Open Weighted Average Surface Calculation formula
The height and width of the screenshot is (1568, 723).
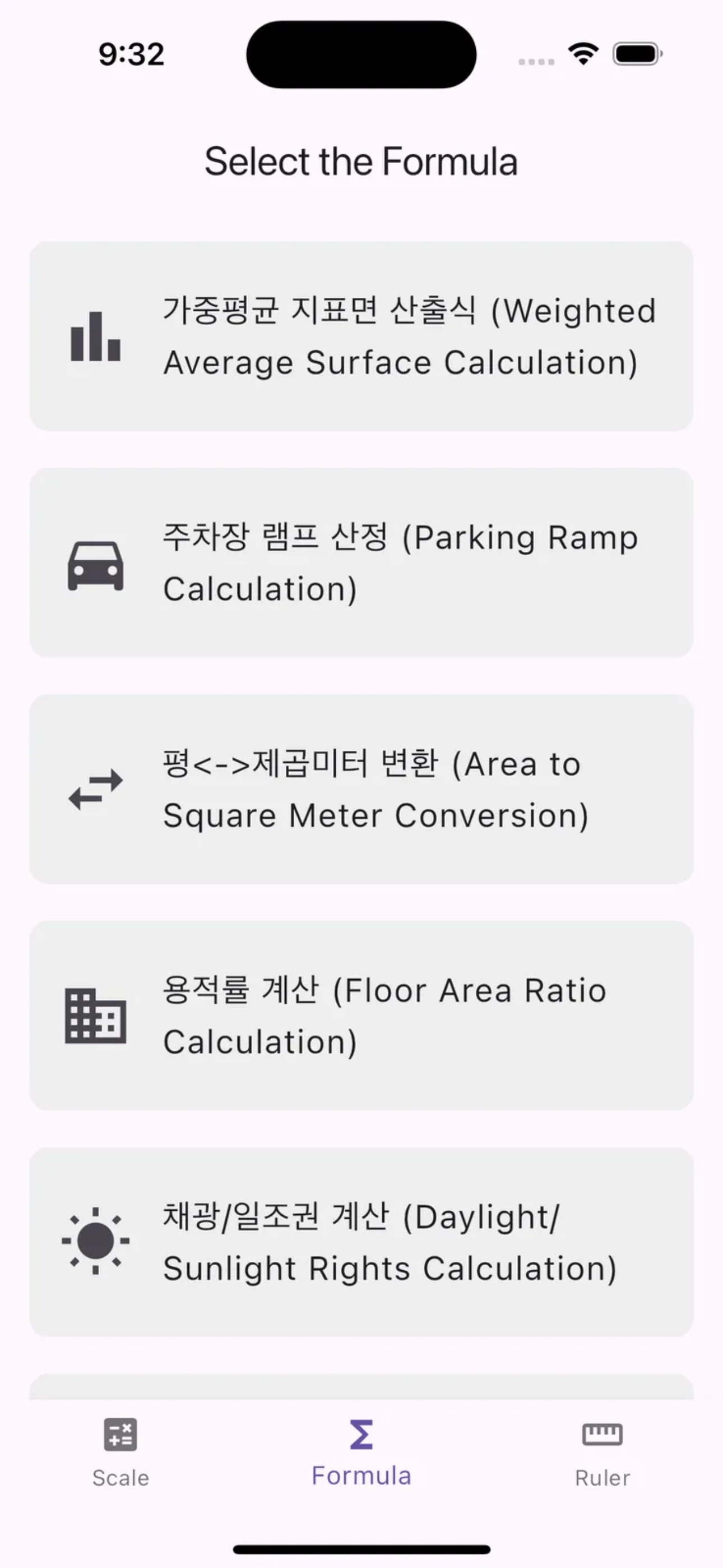[x=361, y=336]
